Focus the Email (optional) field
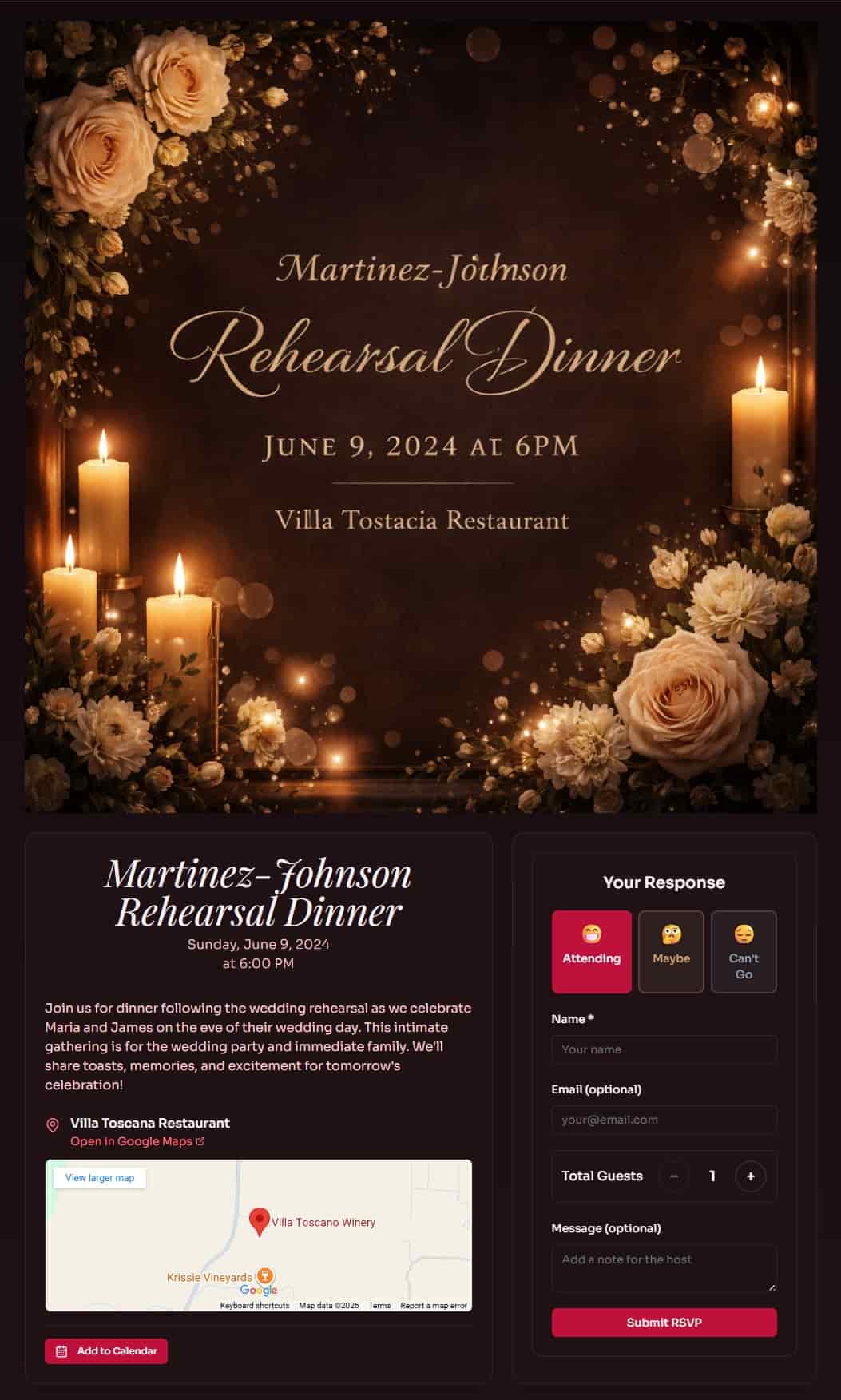This screenshot has height=1400, width=841. tap(664, 1120)
